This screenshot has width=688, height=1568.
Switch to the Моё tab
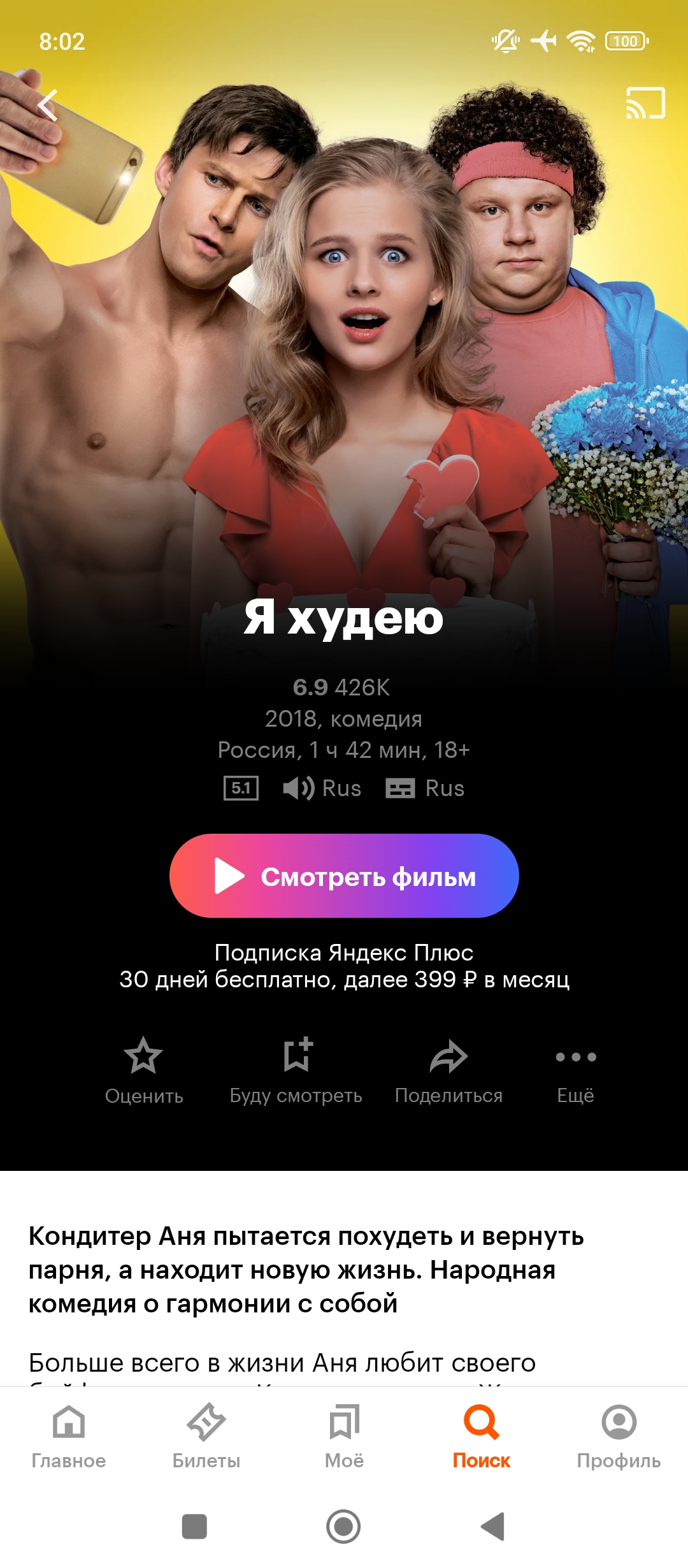(x=344, y=1437)
